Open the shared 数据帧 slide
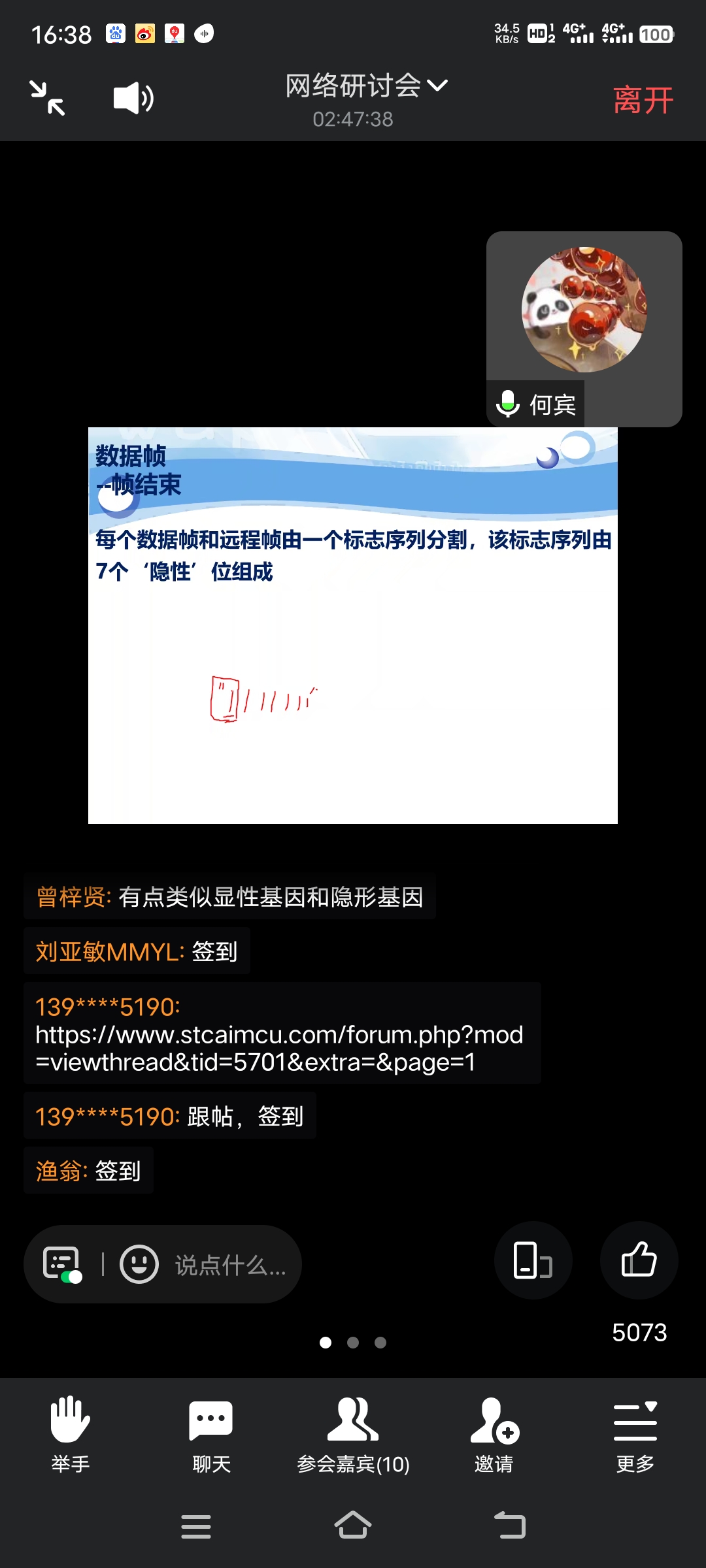The width and height of the screenshot is (706, 1568). pos(353,625)
